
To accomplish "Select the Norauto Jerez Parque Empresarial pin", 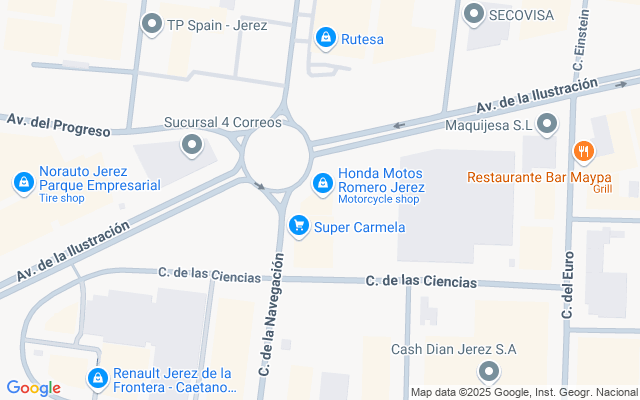I will (24, 183).
